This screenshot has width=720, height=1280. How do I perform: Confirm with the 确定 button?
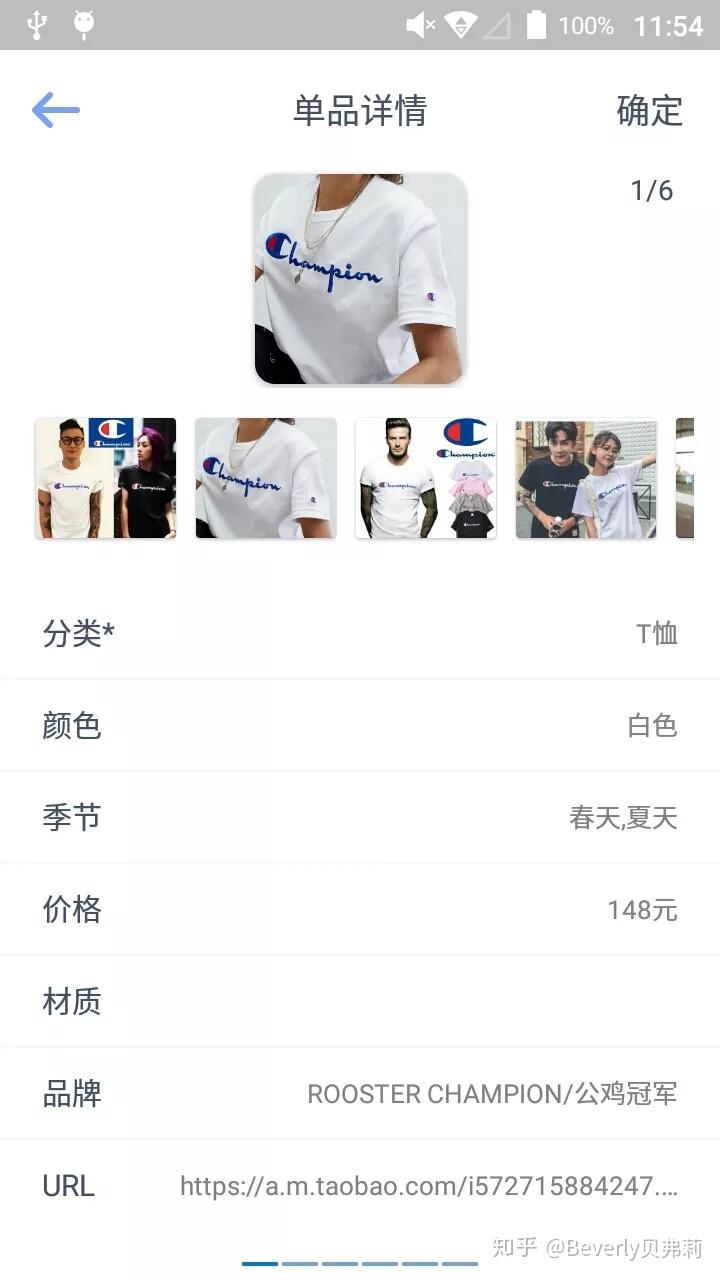tap(649, 110)
